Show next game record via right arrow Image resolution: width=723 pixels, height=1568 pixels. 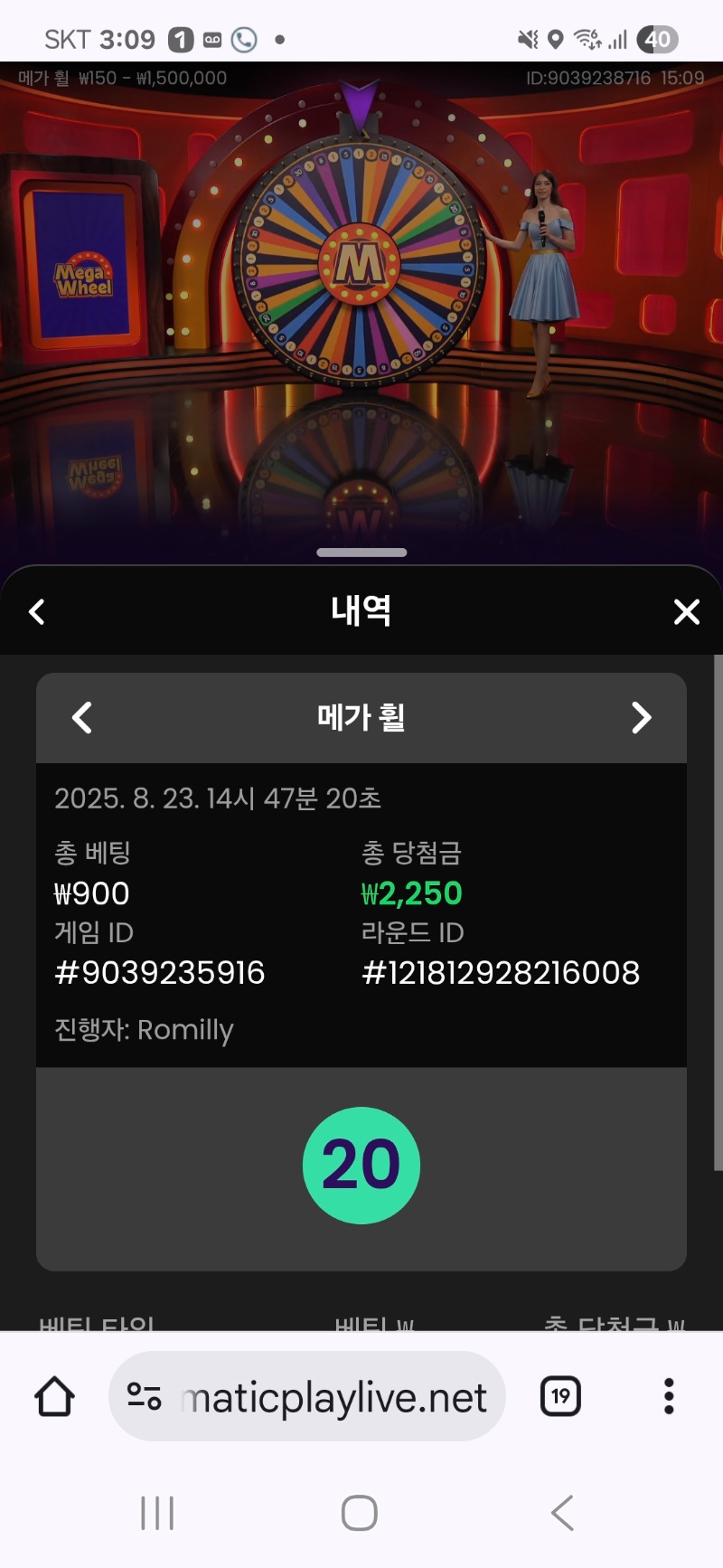(x=641, y=718)
